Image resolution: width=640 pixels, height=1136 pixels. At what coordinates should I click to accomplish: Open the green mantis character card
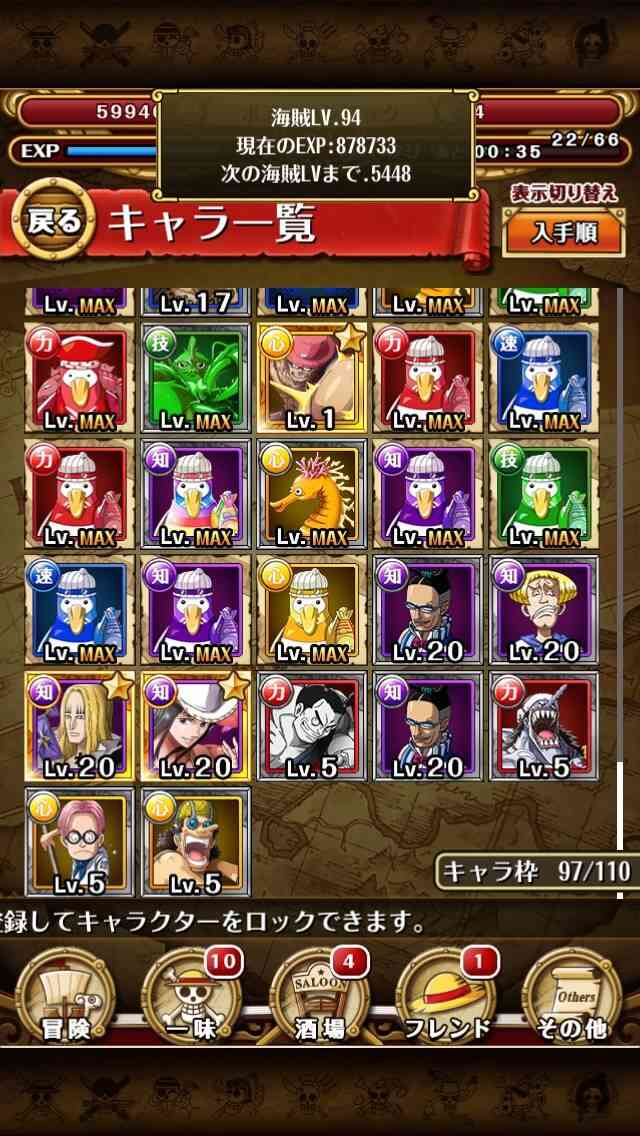pyautogui.click(x=196, y=377)
